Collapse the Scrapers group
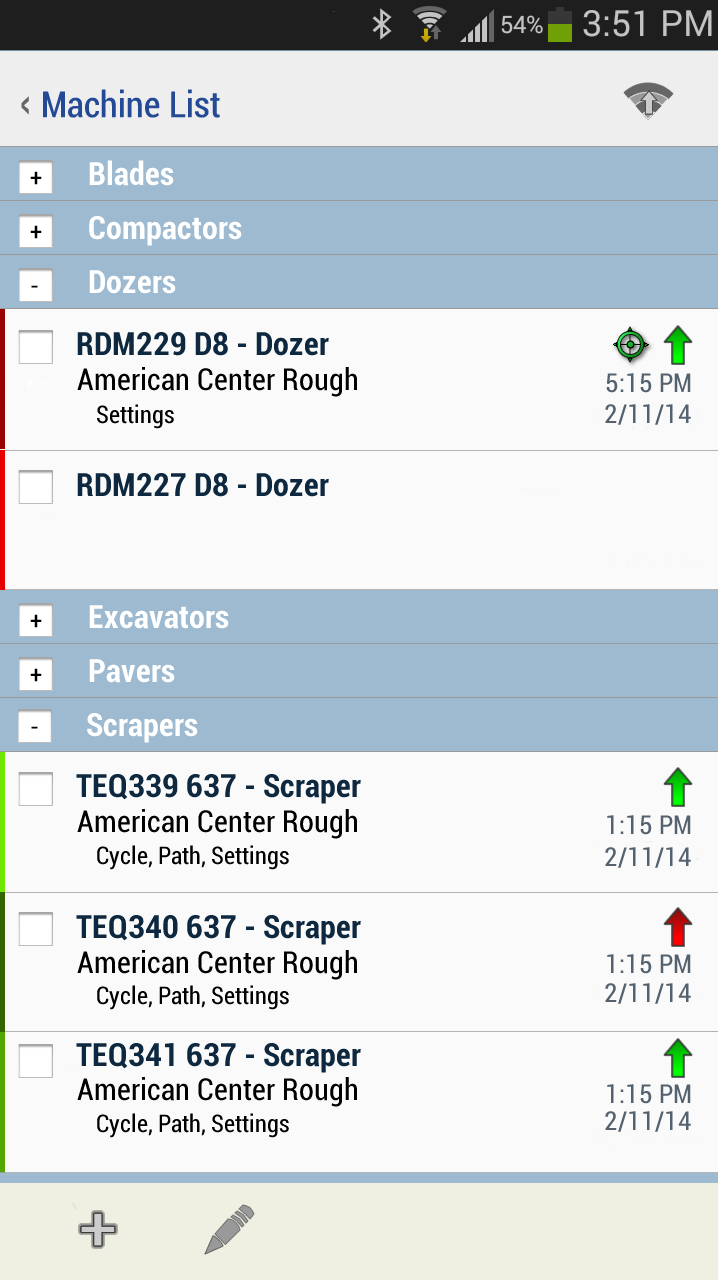Viewport: 718px width, 1280px height. (x=36, y=729)
